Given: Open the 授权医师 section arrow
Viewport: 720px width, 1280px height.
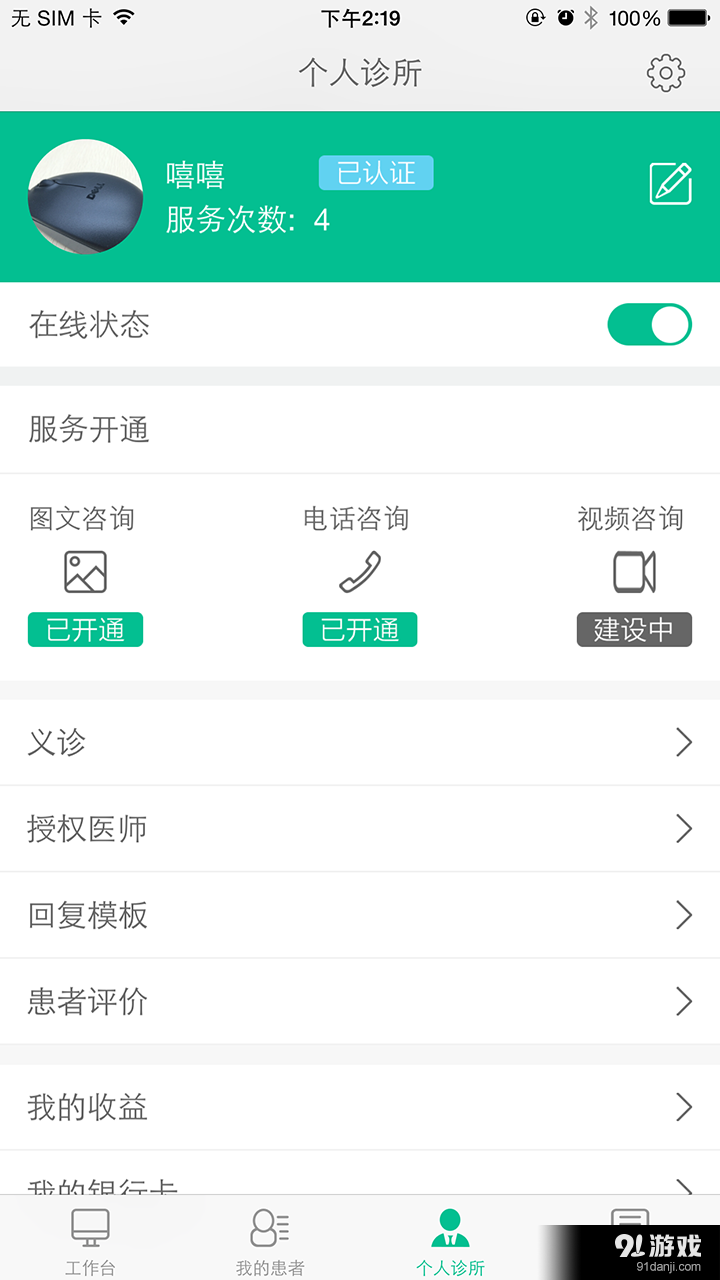Looking at the screenshot, I should 684,828.
